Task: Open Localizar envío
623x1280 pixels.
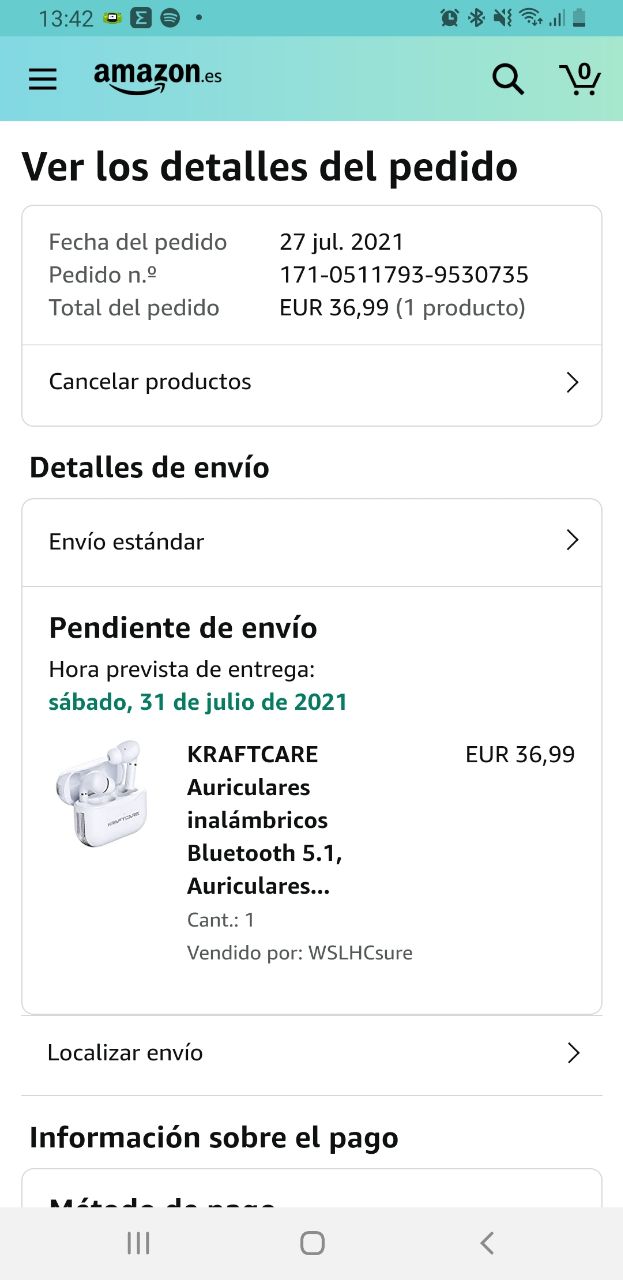Action: coord(312,1053)
